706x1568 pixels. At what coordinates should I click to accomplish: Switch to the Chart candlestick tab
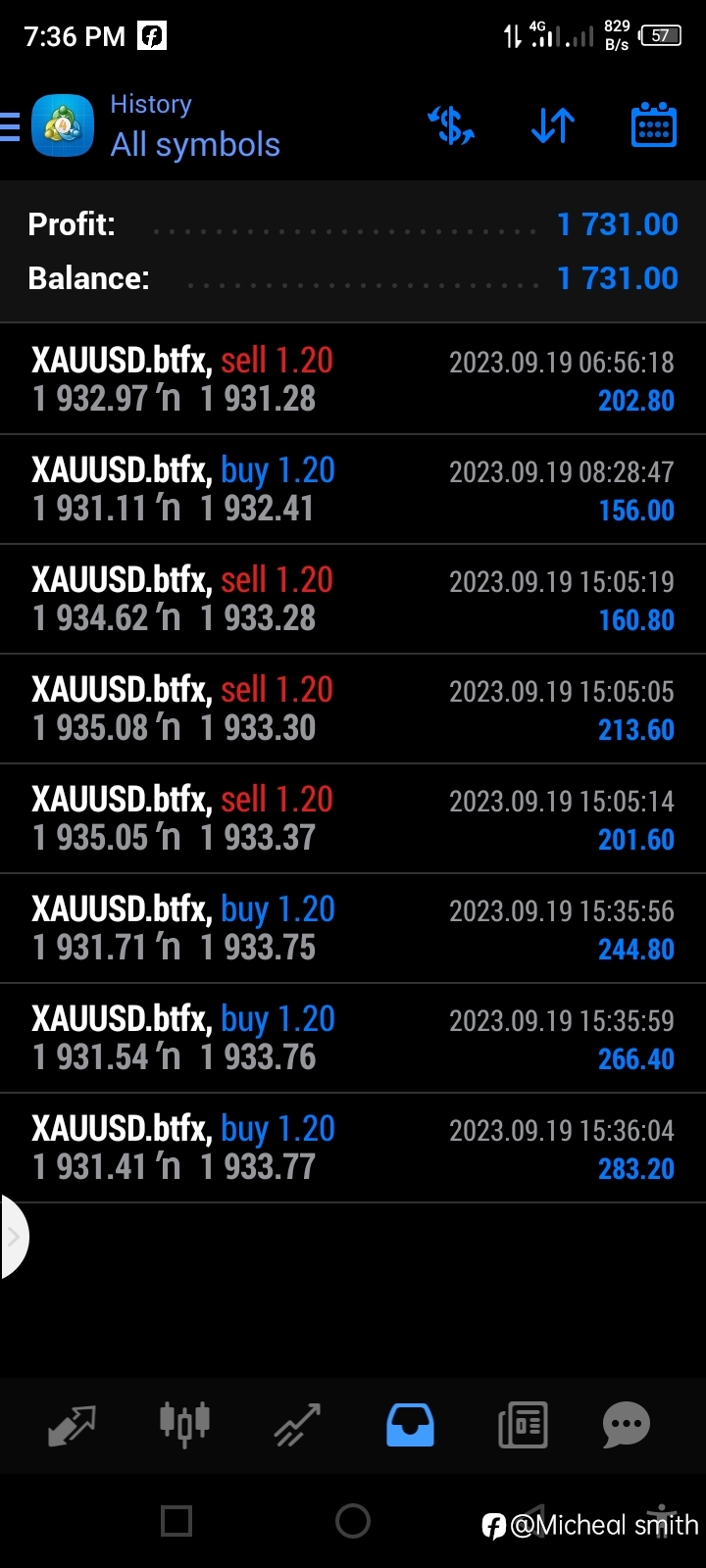click(184, 1425)
